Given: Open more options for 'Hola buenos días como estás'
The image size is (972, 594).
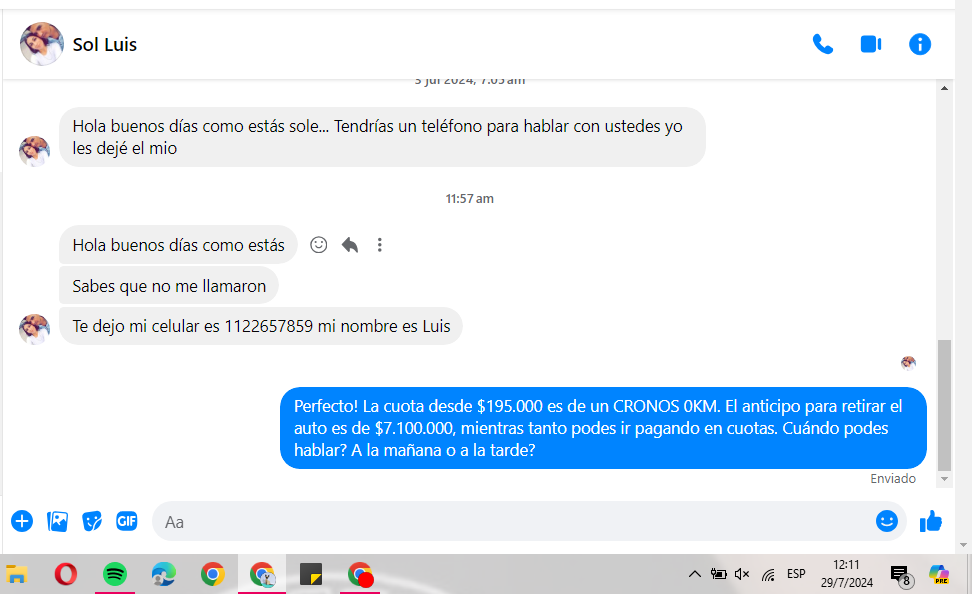Looking at the screenshot, I should point(380,245).
